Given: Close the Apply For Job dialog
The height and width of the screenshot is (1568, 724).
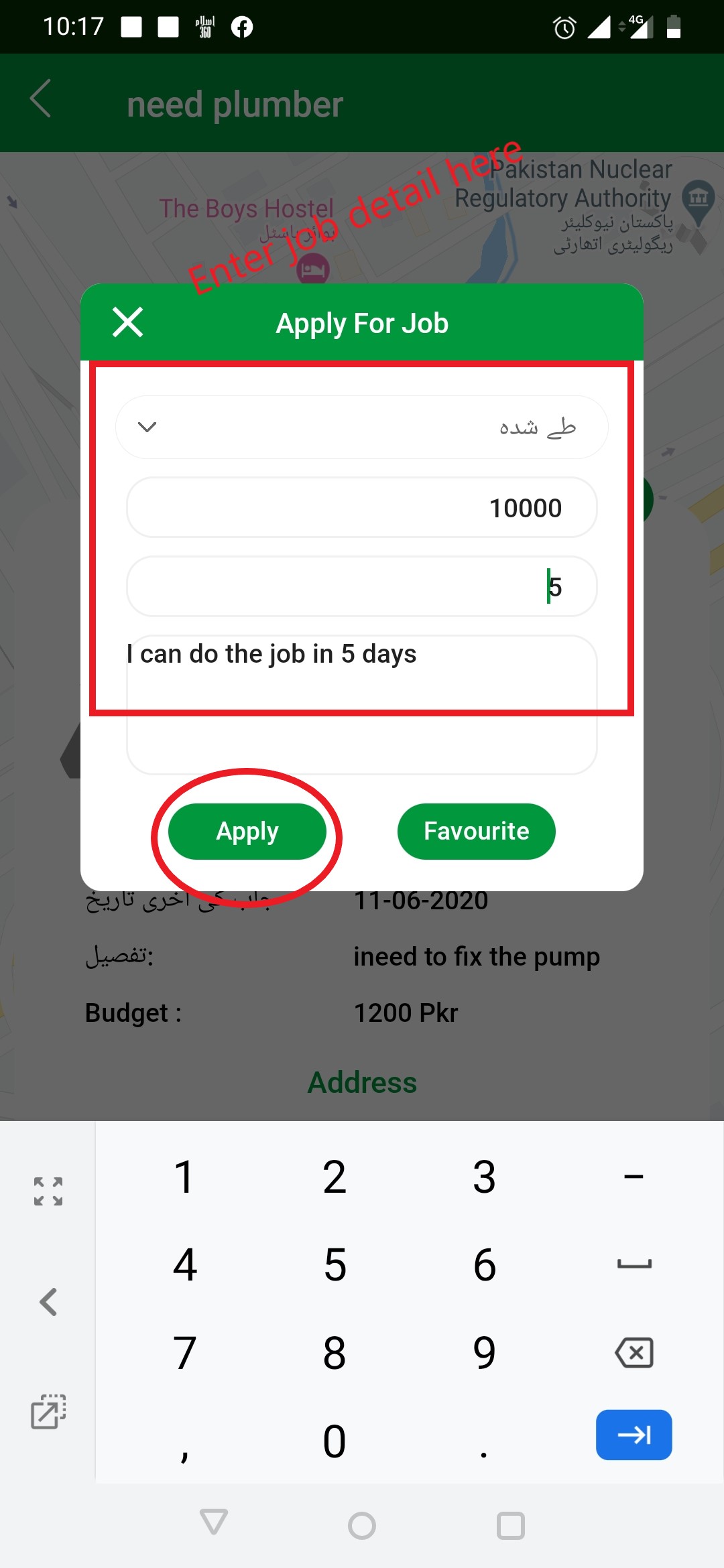Looking at the screenshot, I should tap(127, 322).
